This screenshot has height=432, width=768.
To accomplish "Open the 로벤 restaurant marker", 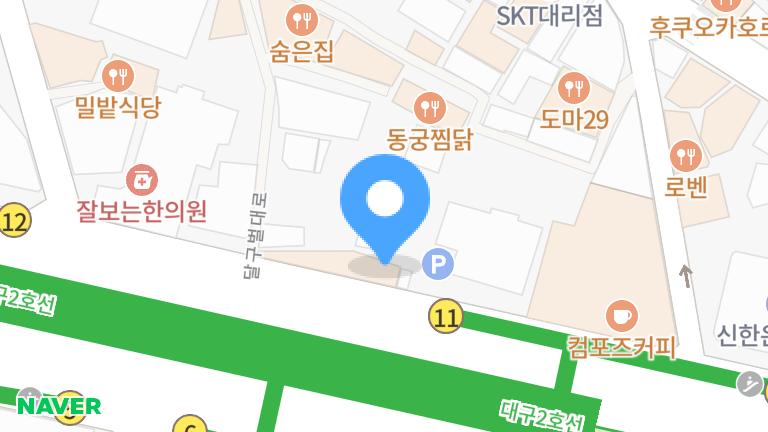I will [686, 155].
